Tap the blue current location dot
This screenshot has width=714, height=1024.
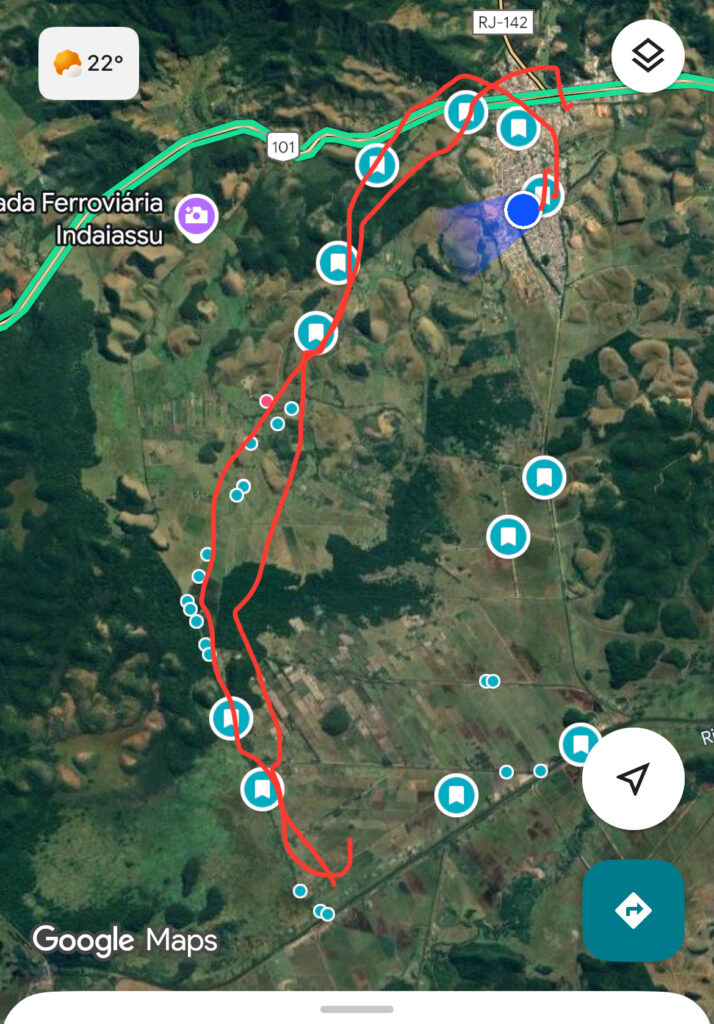[x=523, y=210]
